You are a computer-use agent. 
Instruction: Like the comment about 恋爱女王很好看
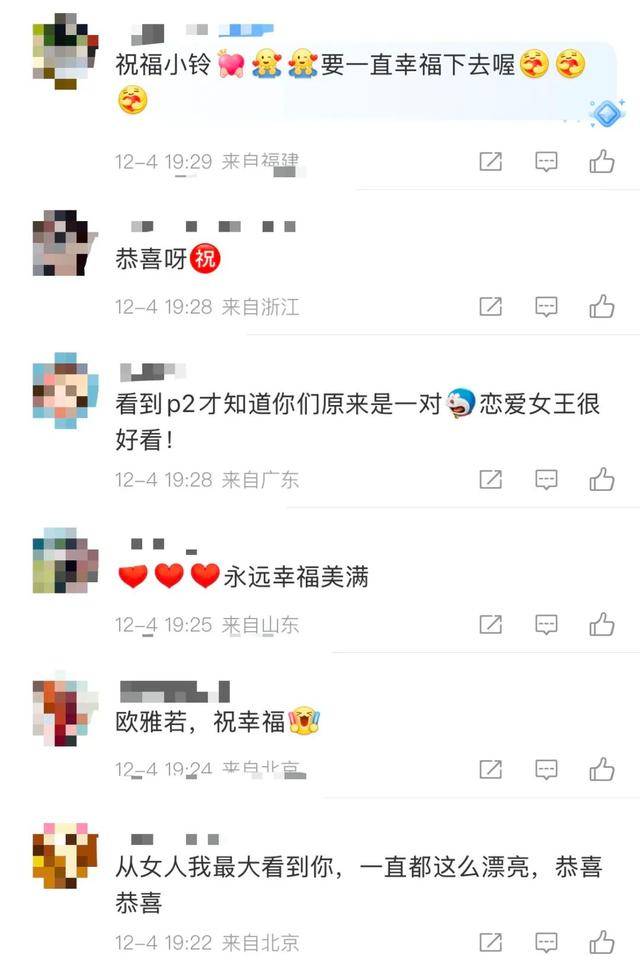pyautogui.click(x=601, y=479)
